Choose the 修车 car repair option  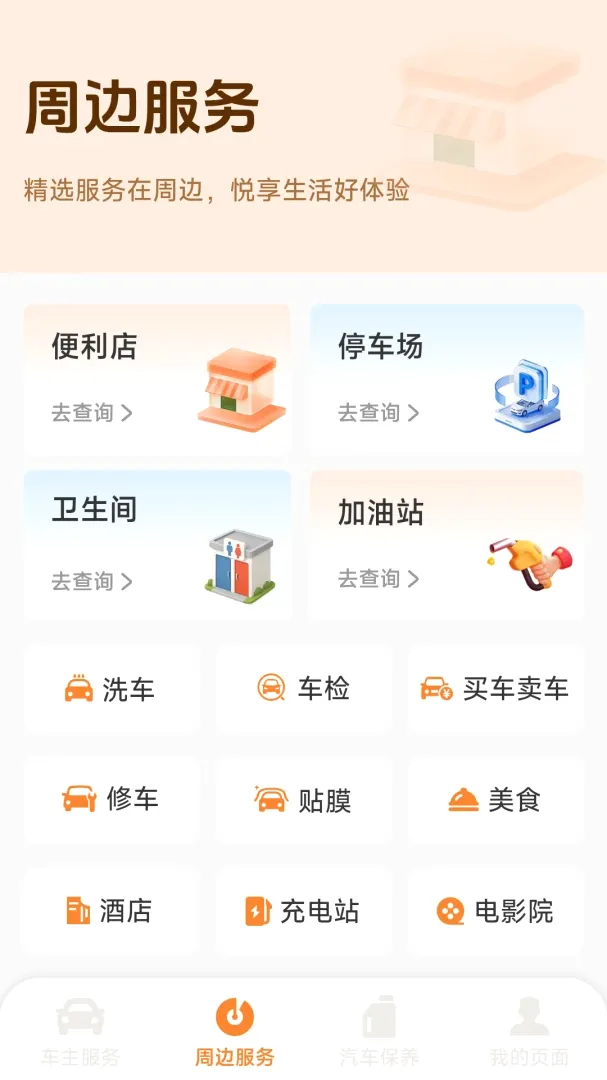(112, 800)
